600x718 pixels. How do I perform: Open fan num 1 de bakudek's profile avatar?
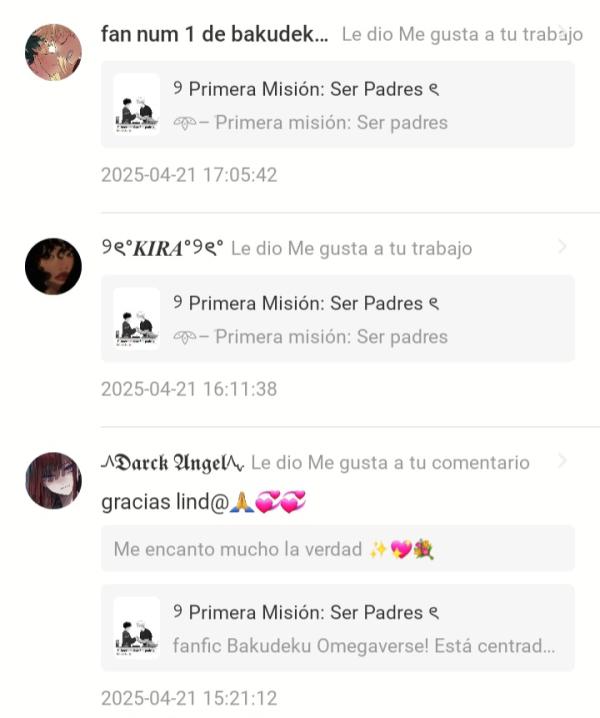point(53,52)
